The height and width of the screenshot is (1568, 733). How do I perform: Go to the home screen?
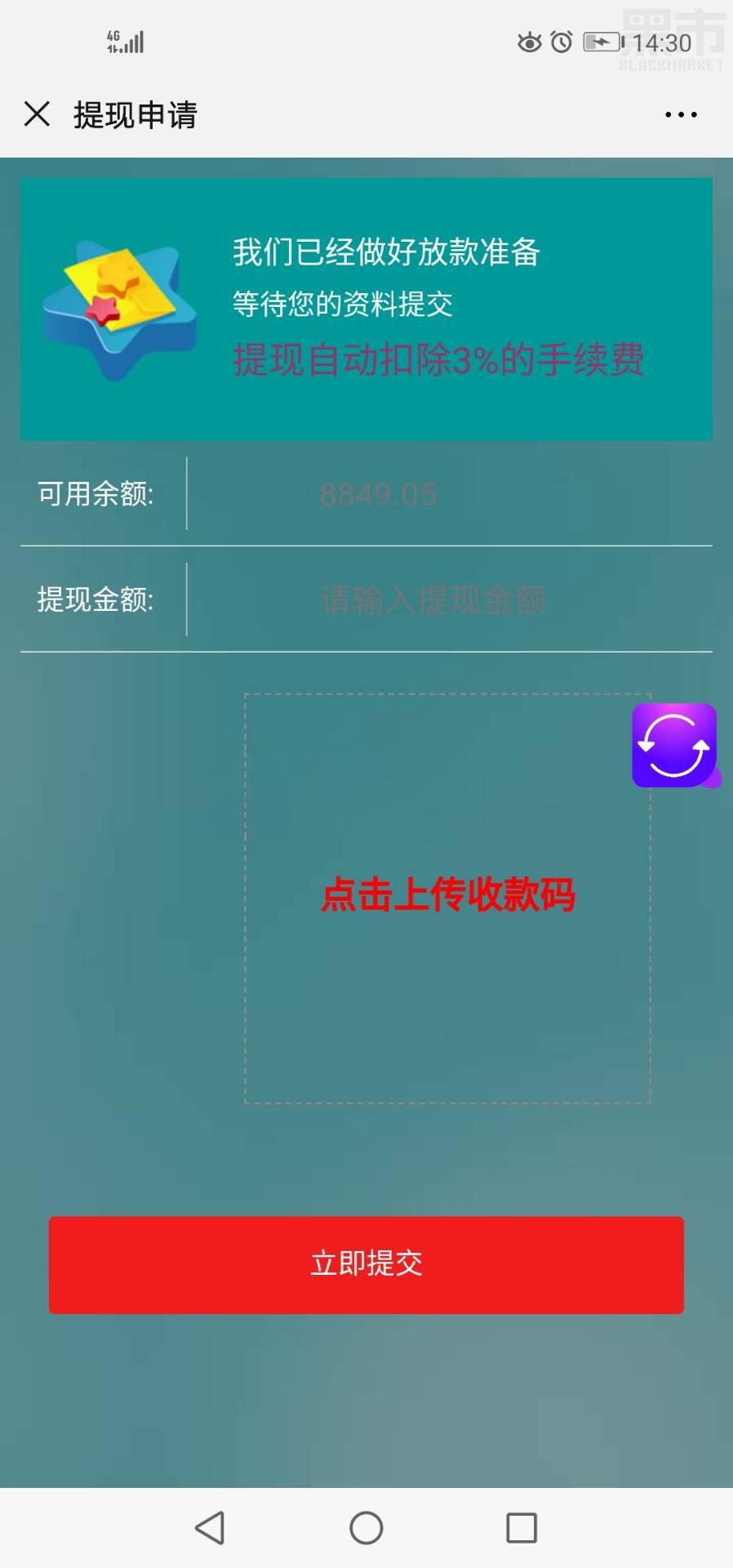tap(366, 1527)
